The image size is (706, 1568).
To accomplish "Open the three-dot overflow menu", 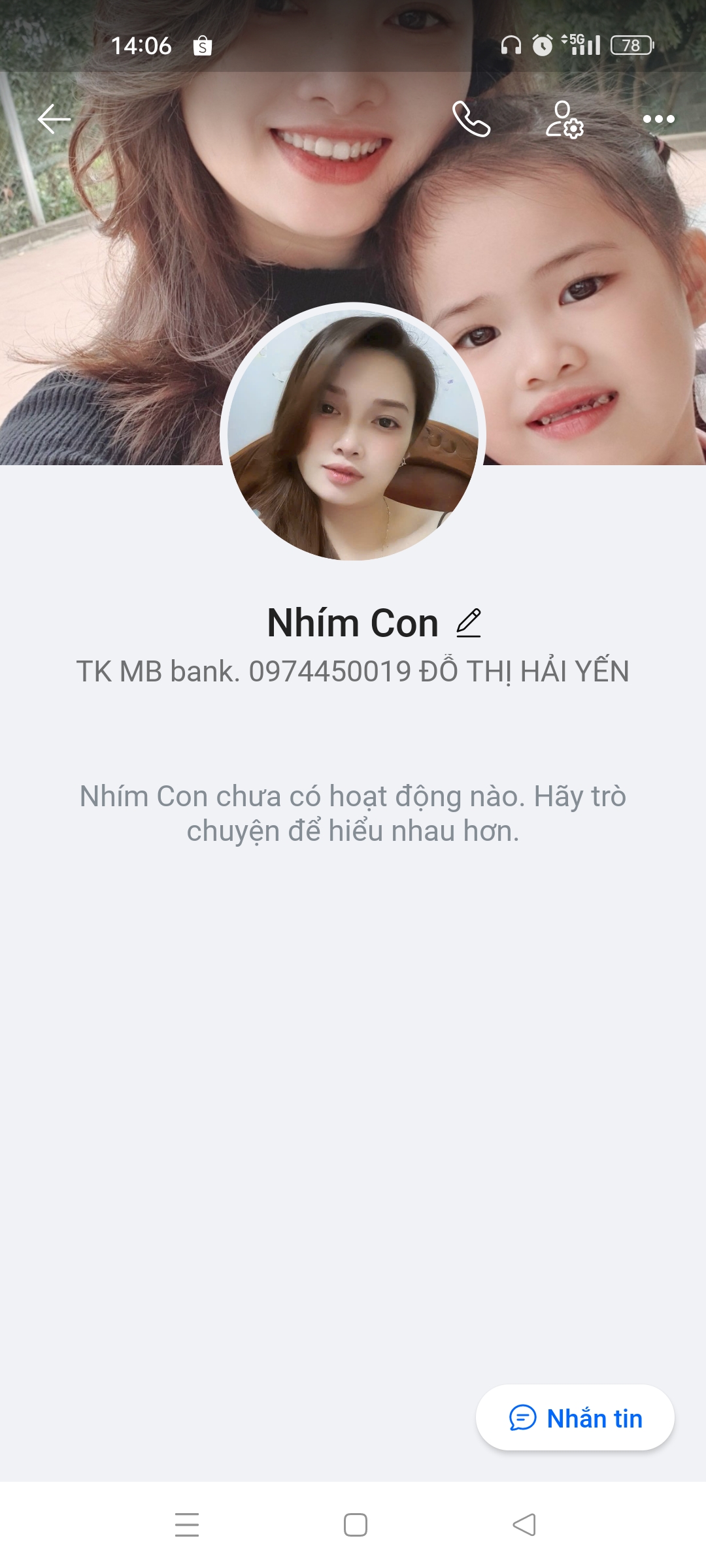I will 658,120.
